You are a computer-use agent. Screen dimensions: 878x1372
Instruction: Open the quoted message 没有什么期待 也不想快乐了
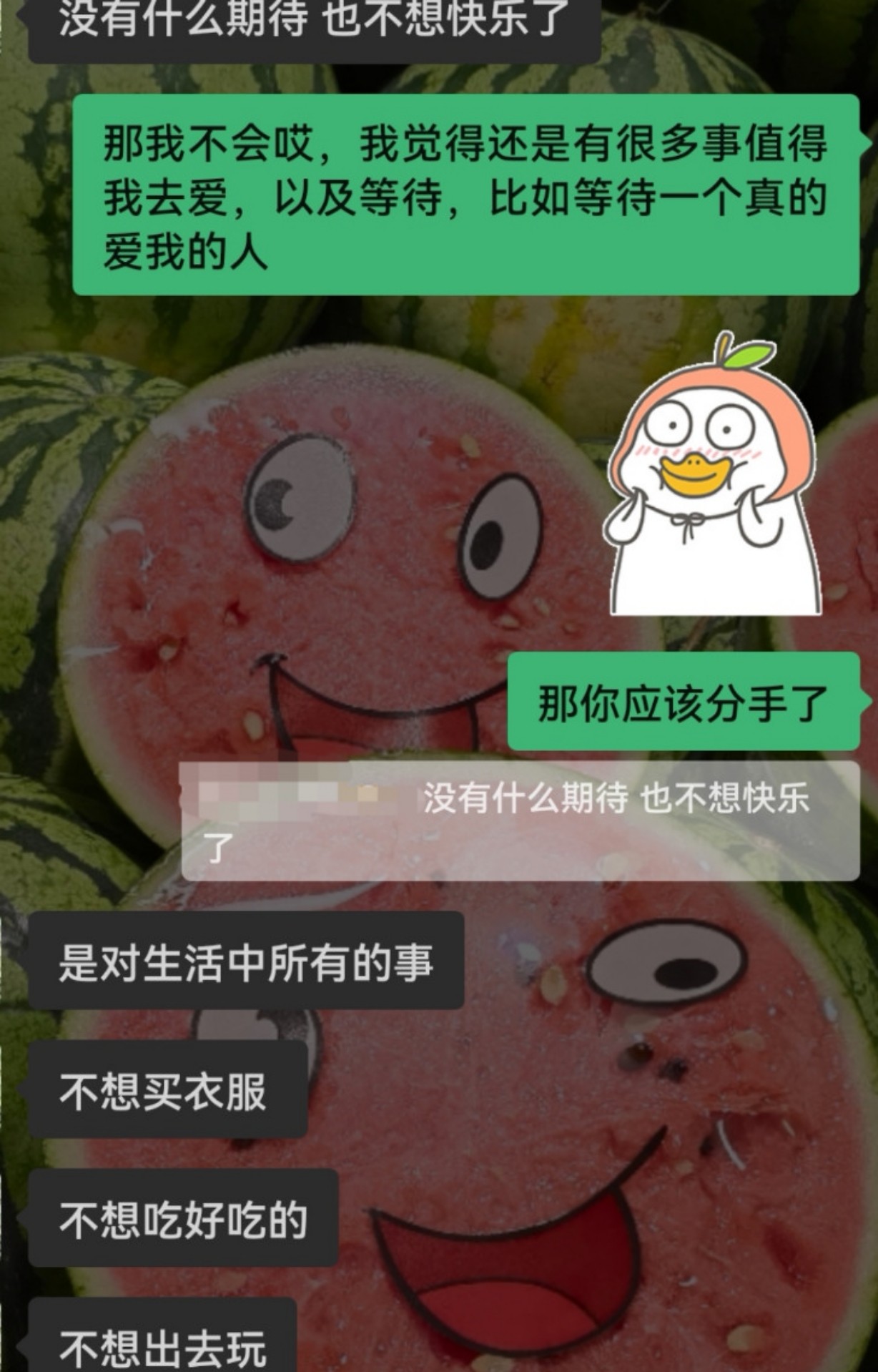[520, 820]
